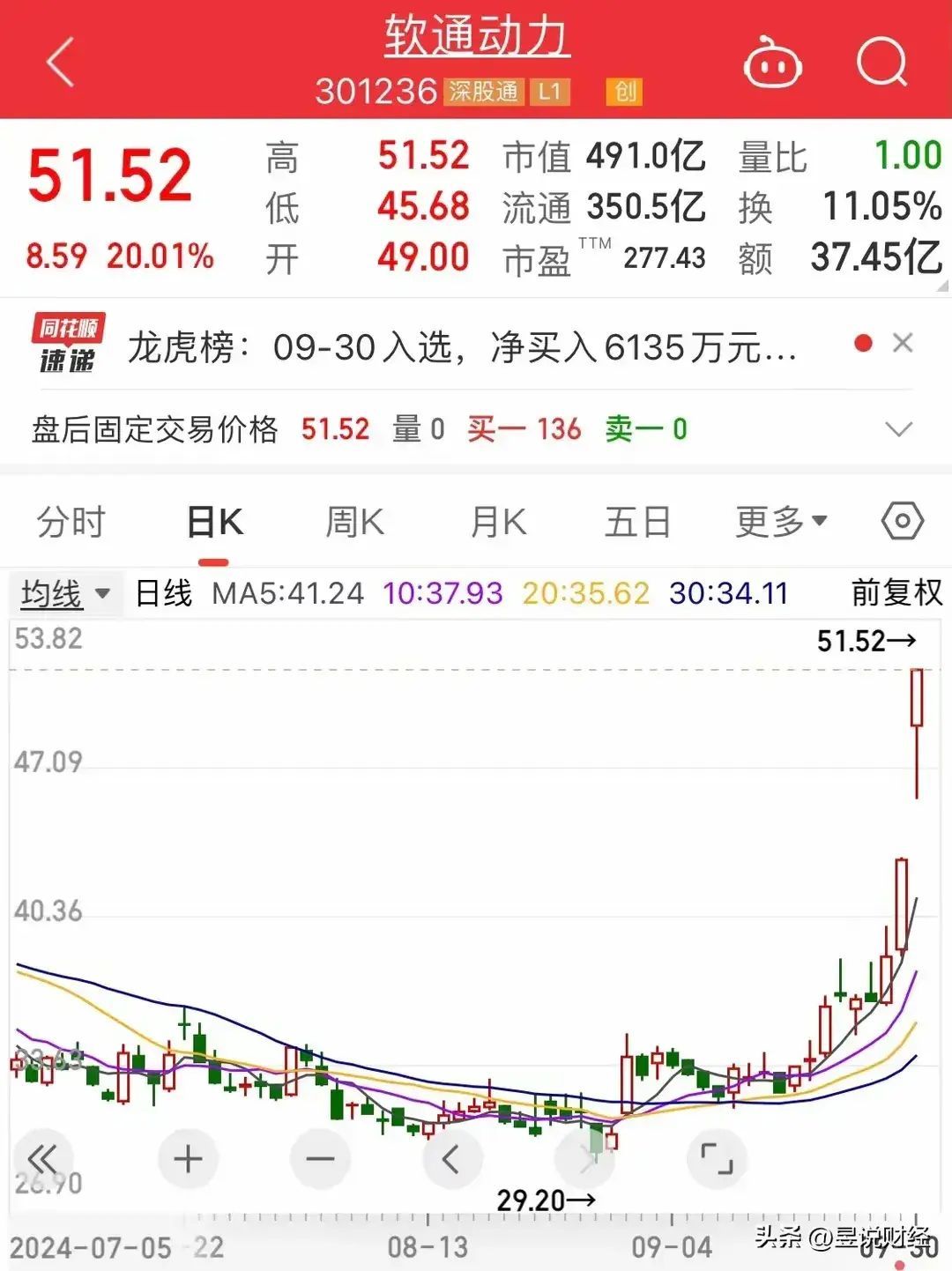Image resolution: width=952 pixels, height=1271 pixels.
Task: Zoom out the K-line chart
Action: click(320, 1159)
